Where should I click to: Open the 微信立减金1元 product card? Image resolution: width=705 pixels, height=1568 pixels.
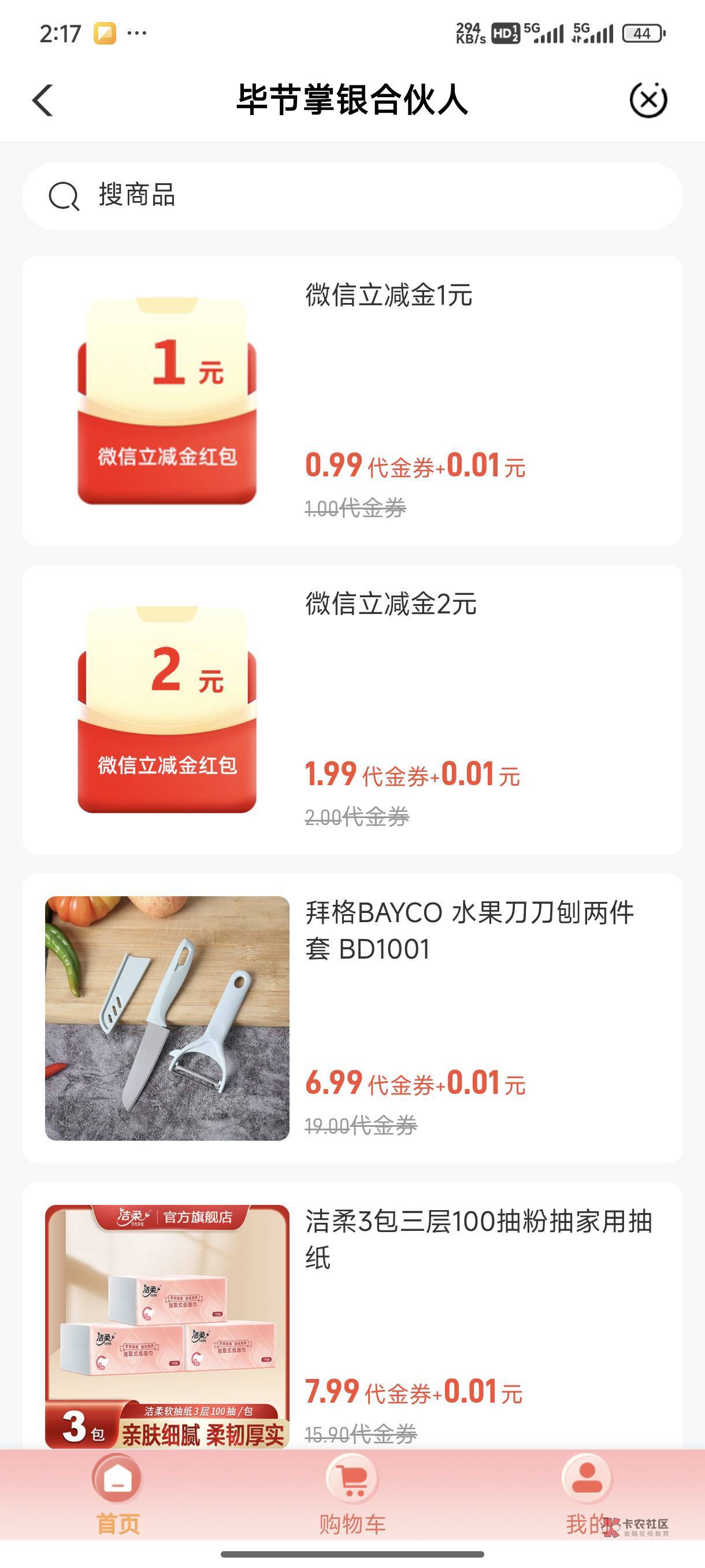352,401
